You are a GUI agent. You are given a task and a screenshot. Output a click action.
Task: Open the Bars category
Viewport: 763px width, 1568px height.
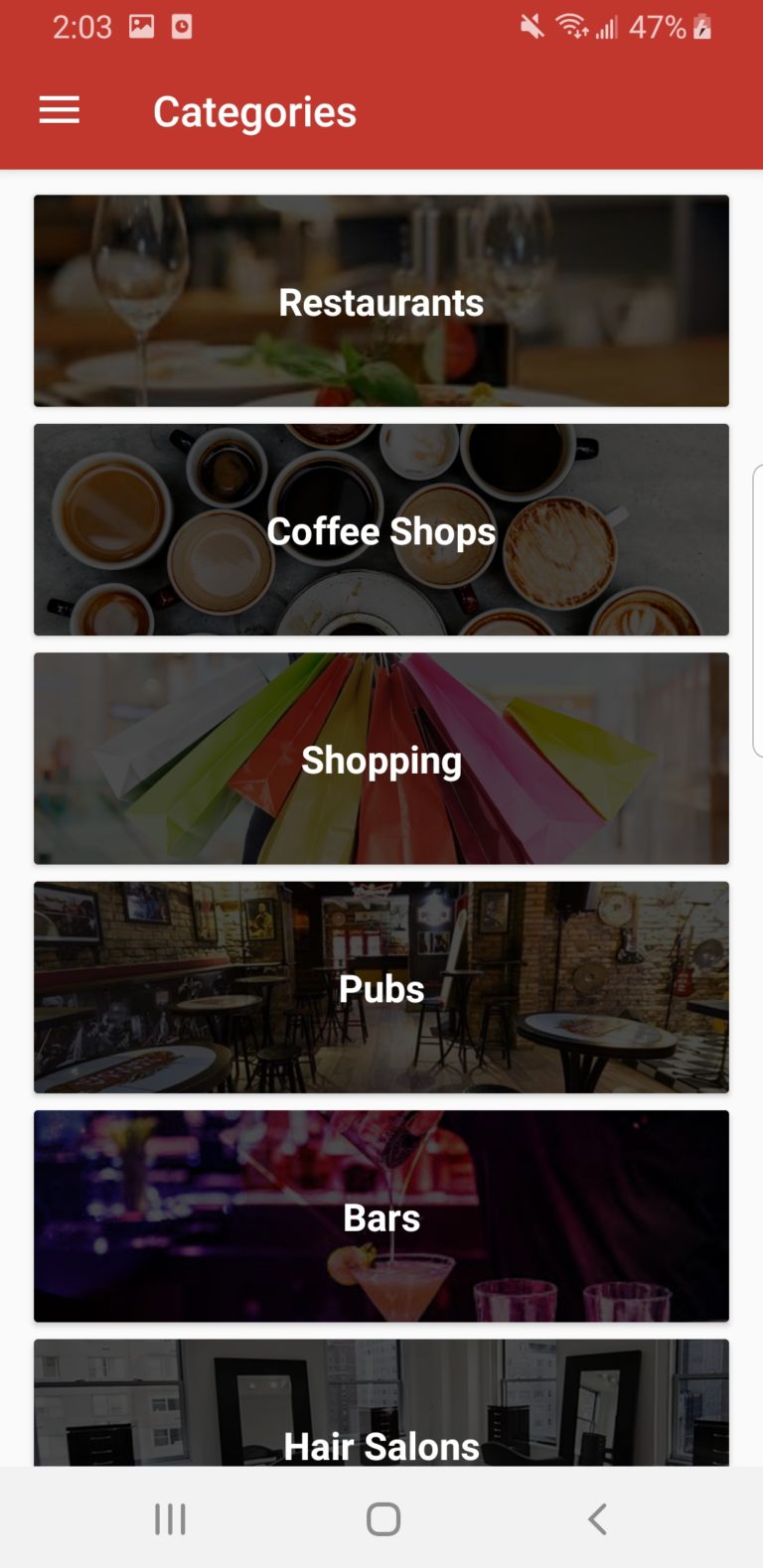click(x=381, y=1216)
